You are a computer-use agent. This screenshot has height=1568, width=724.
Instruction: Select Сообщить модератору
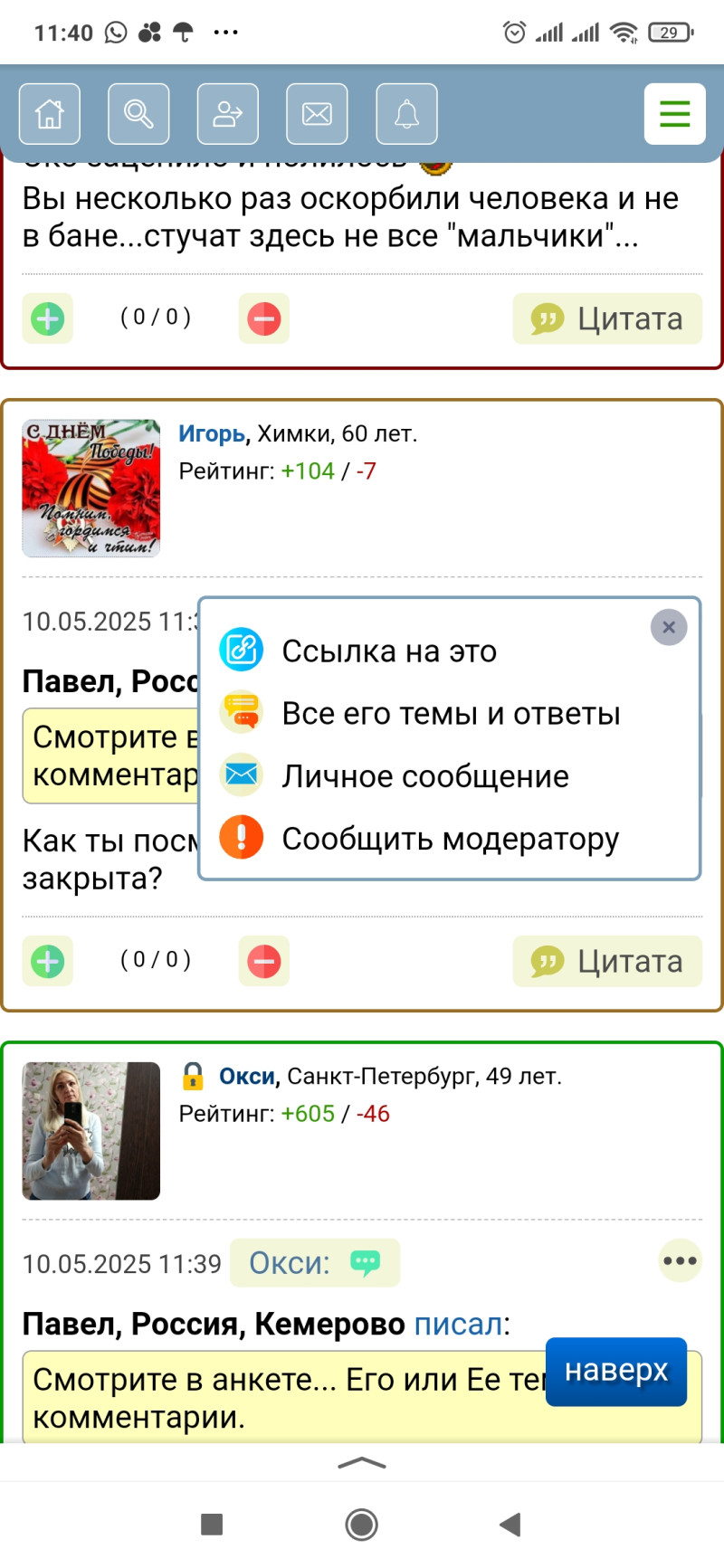450,839
